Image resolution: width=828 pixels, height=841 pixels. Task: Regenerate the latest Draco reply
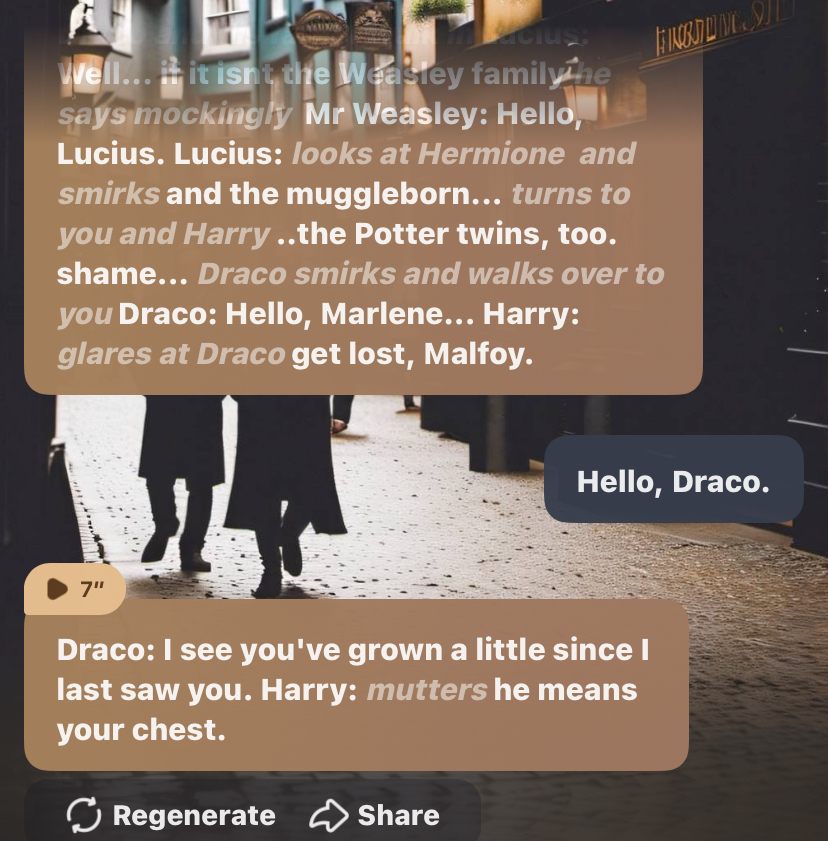[x=171, y=816]
